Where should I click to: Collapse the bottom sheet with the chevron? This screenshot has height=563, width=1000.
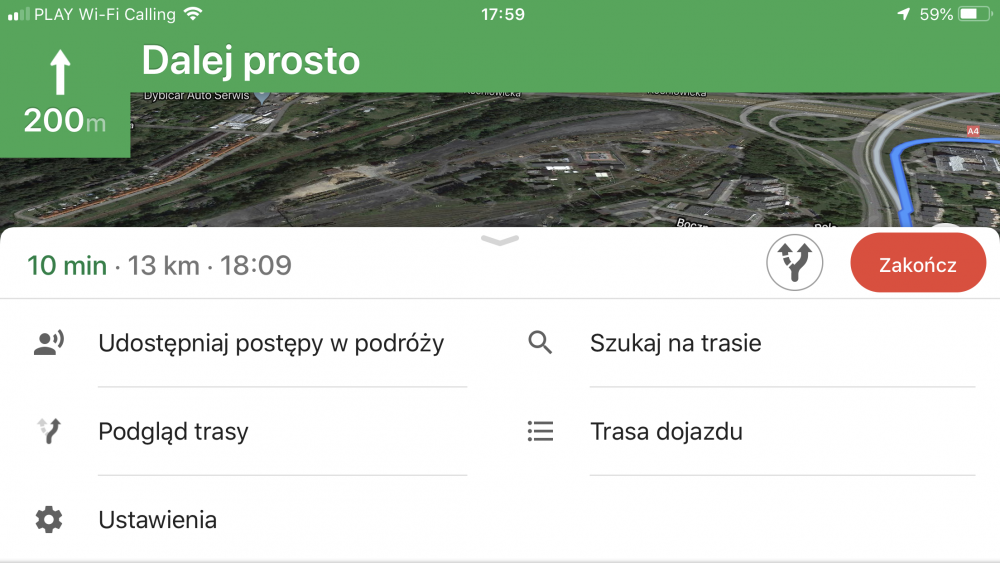coord(500,240)
